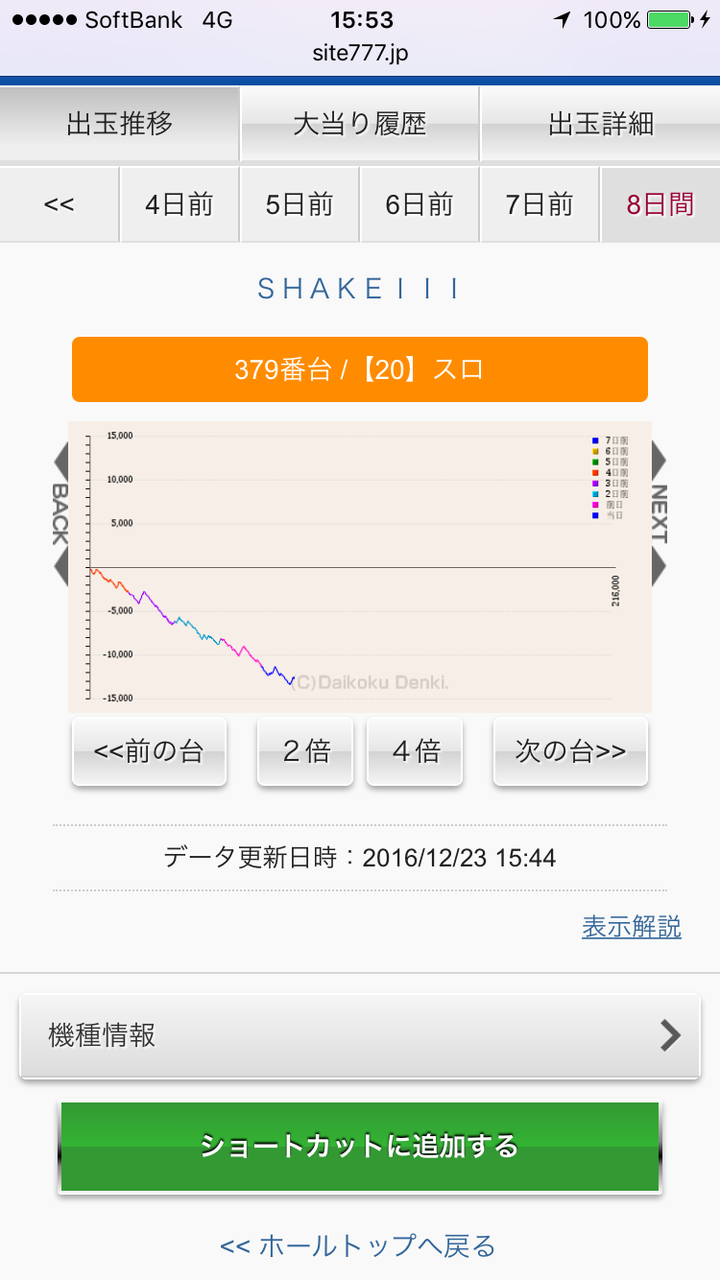
Task: Tap the site777.jp address bar
Action: (360, 53)
